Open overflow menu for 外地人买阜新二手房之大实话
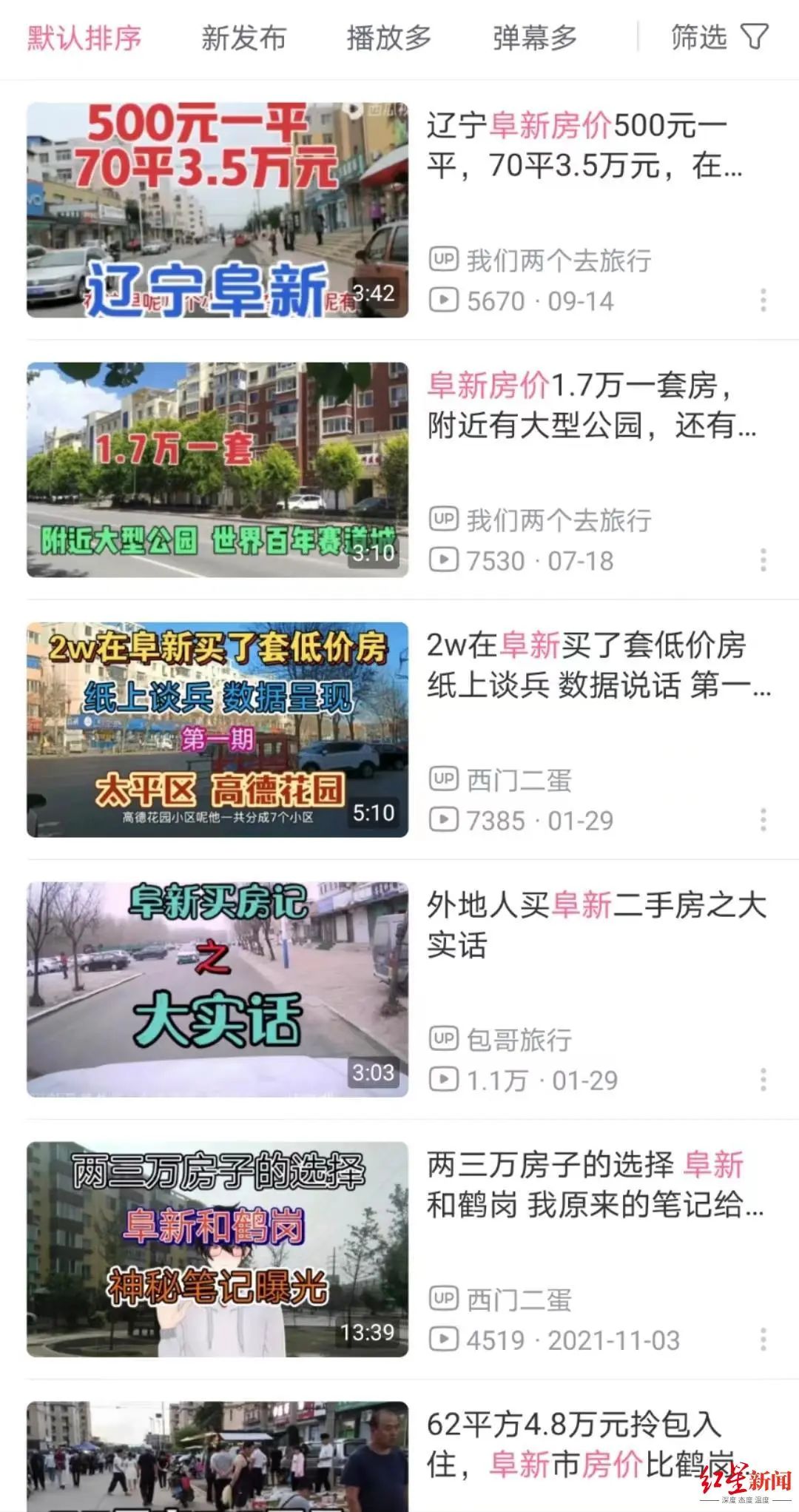Image resolution: width=799 pixels, height=1512 pixels. pyautogui.click(x=763, y=1080)
